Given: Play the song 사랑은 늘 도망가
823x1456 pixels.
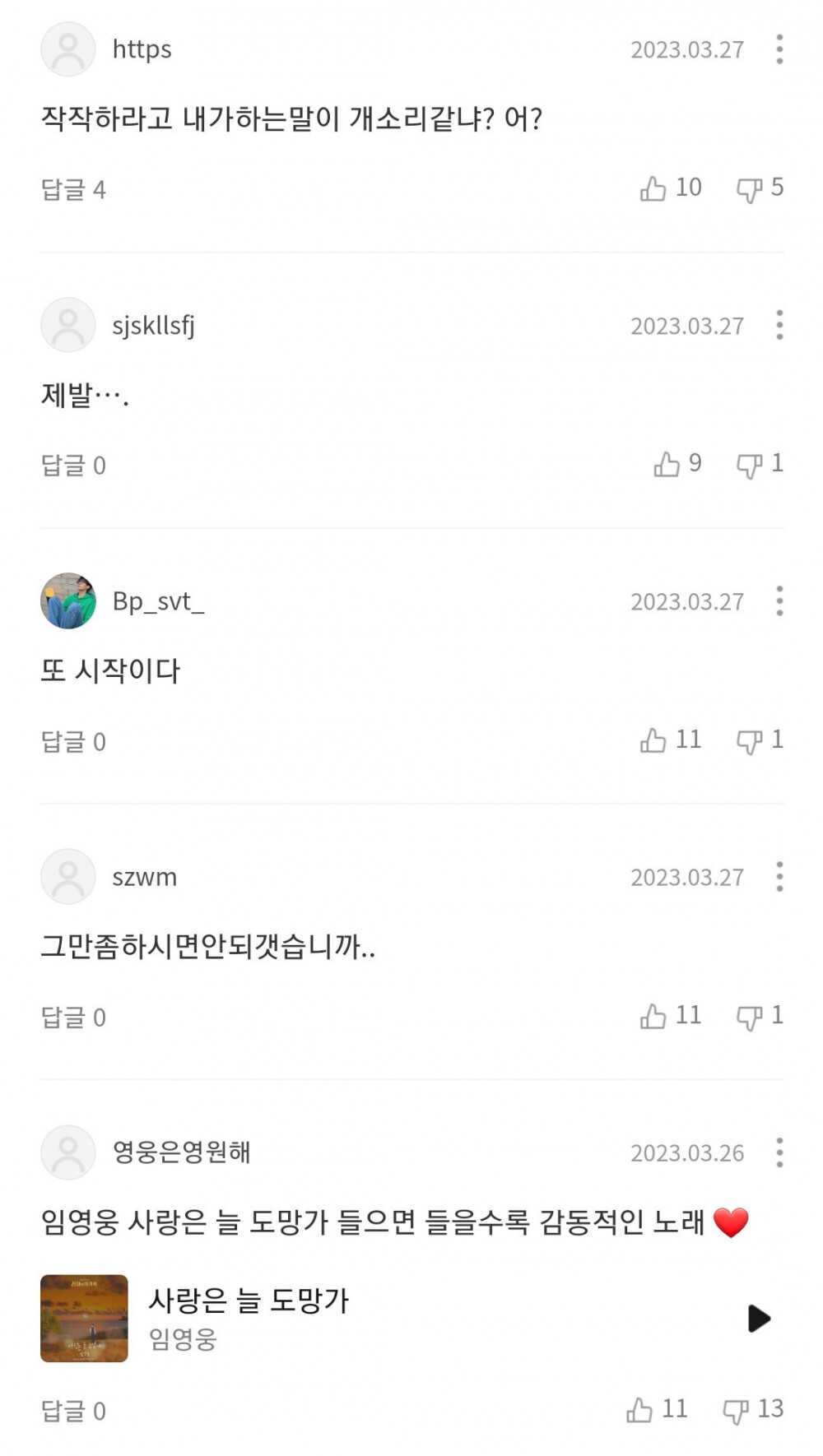Looking at the screenshot, I should (x=758, y=1318).
